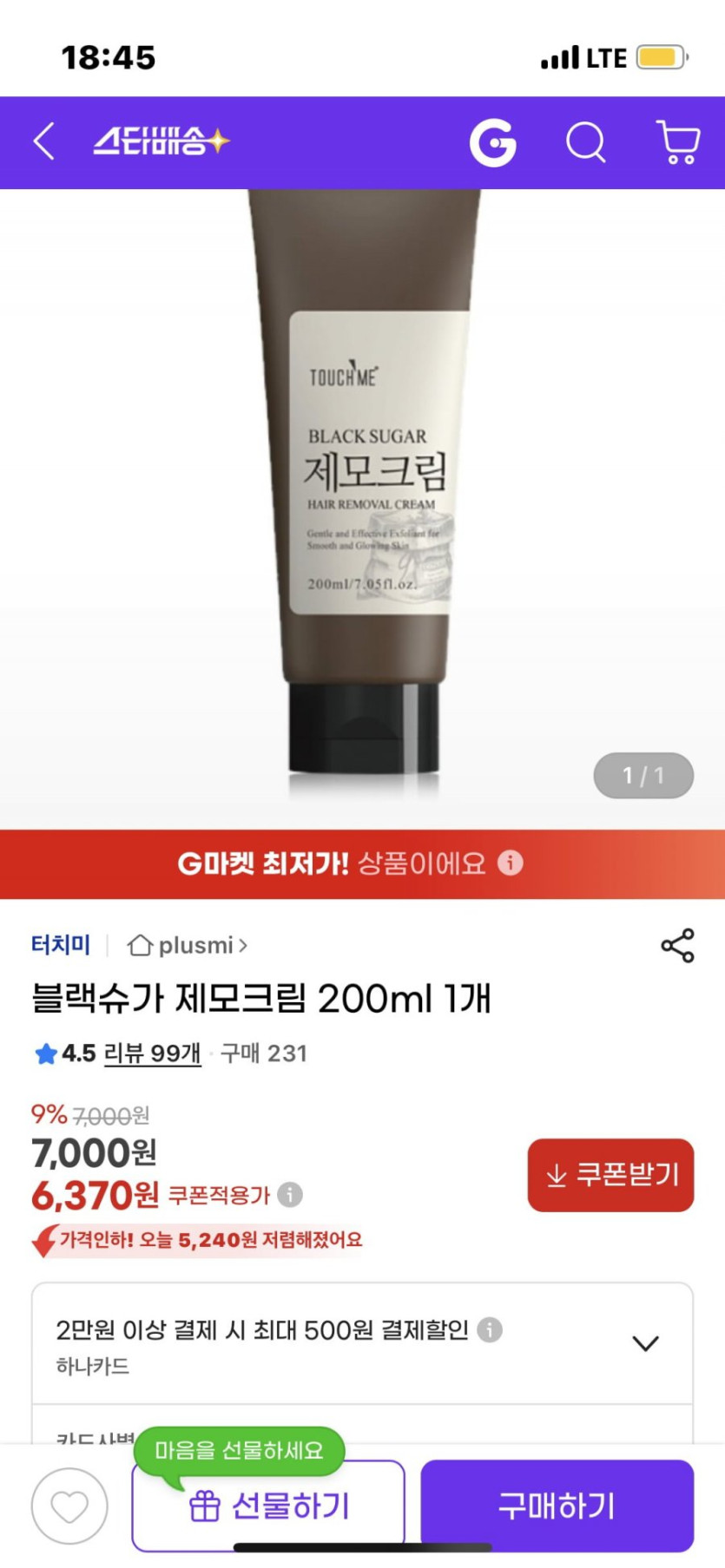This screenshot has height=1568, width=725.
Task: Visit the plusmi seller shop
Action: click(x=188, y=945)
